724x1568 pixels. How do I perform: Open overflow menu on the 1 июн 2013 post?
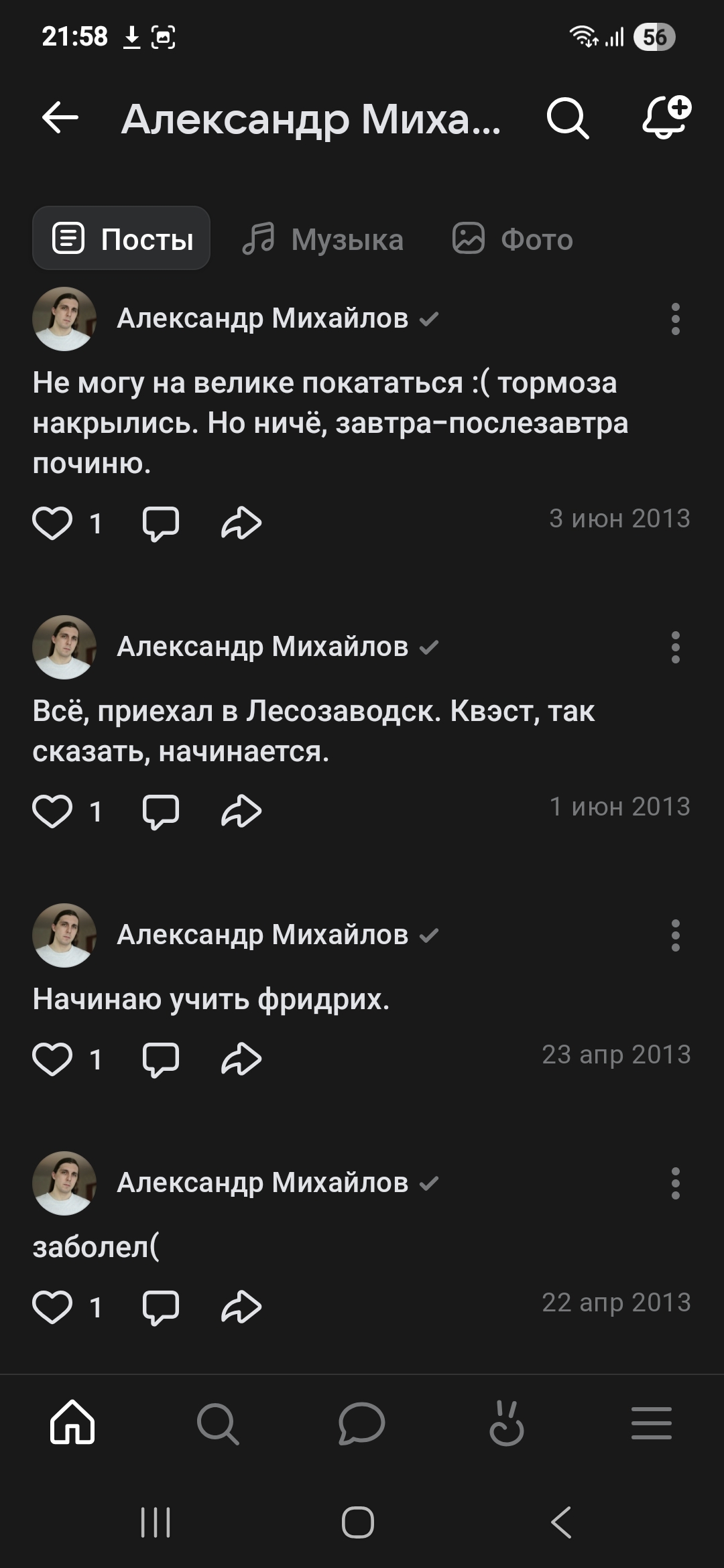tap(675, 647)
